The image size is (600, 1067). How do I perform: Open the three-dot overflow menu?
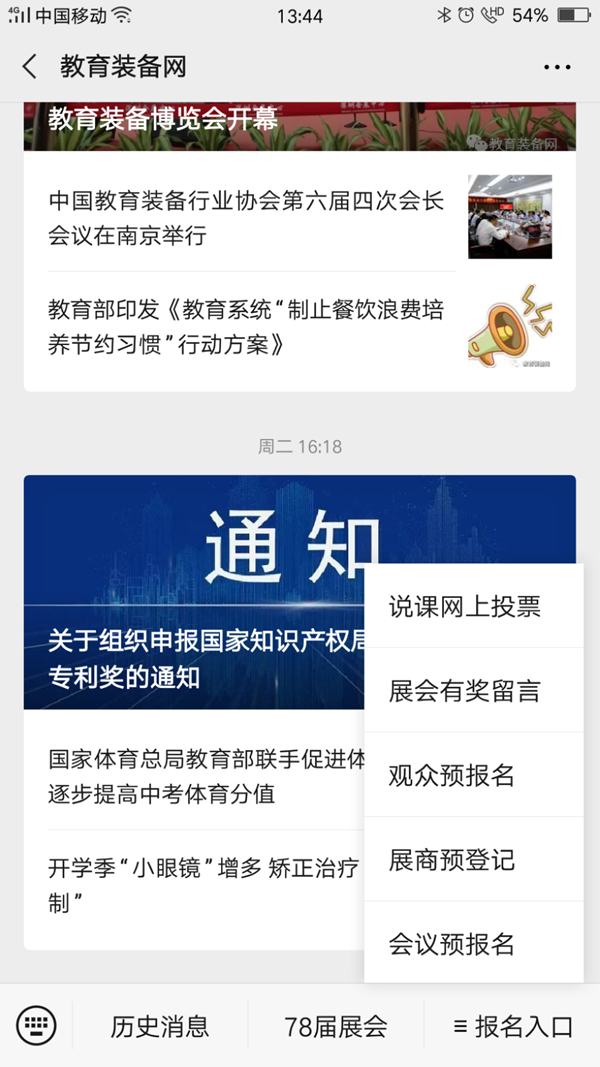pos(556,67)
